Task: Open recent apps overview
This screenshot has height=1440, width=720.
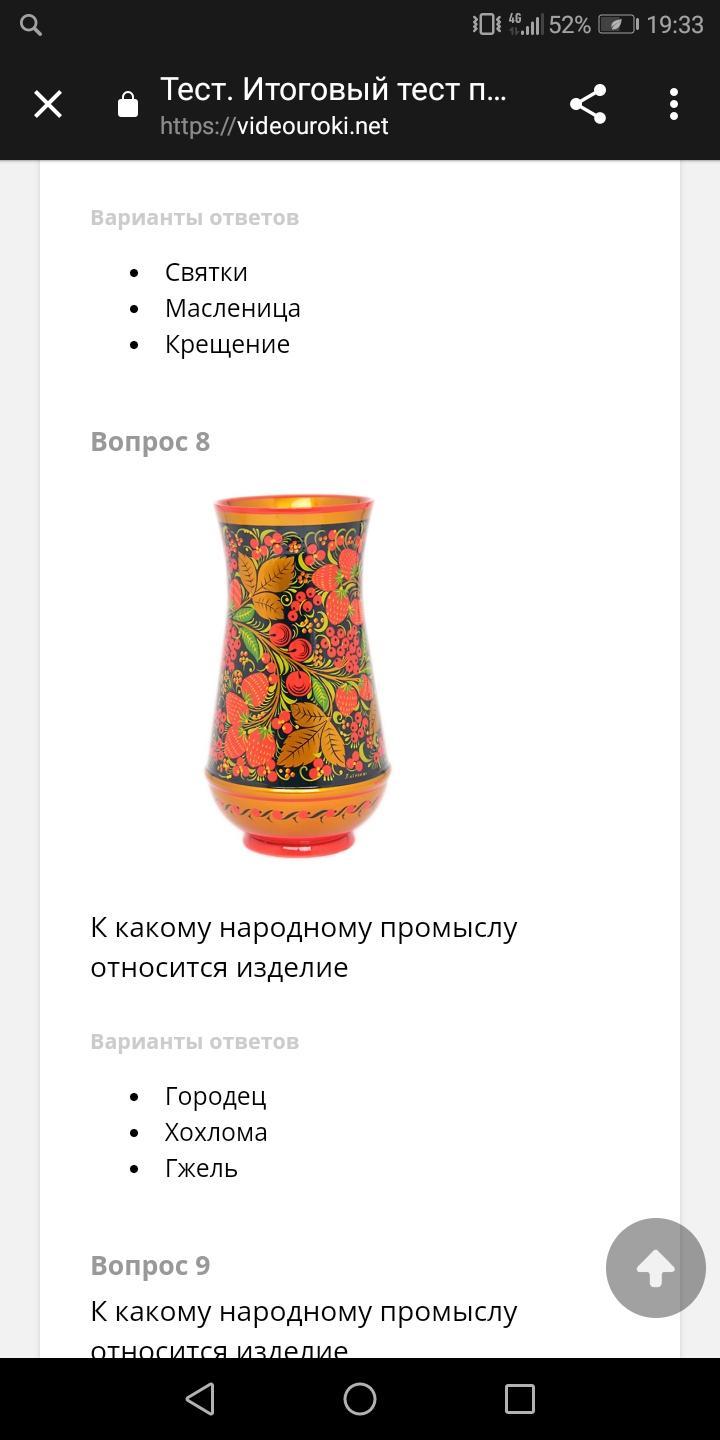Action: tap(520, 1398)
